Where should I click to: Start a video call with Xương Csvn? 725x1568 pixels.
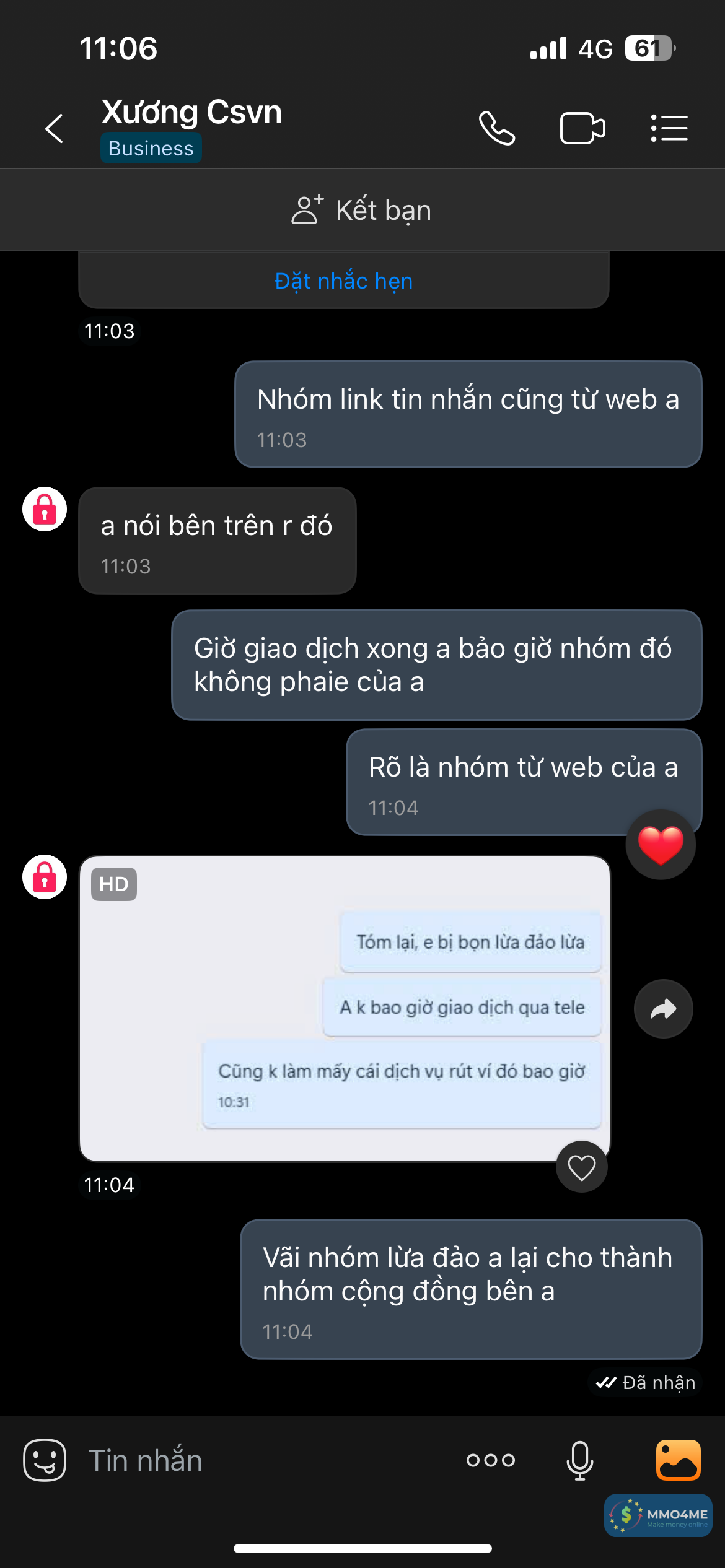pyautogui.click(x=582, y=128)
